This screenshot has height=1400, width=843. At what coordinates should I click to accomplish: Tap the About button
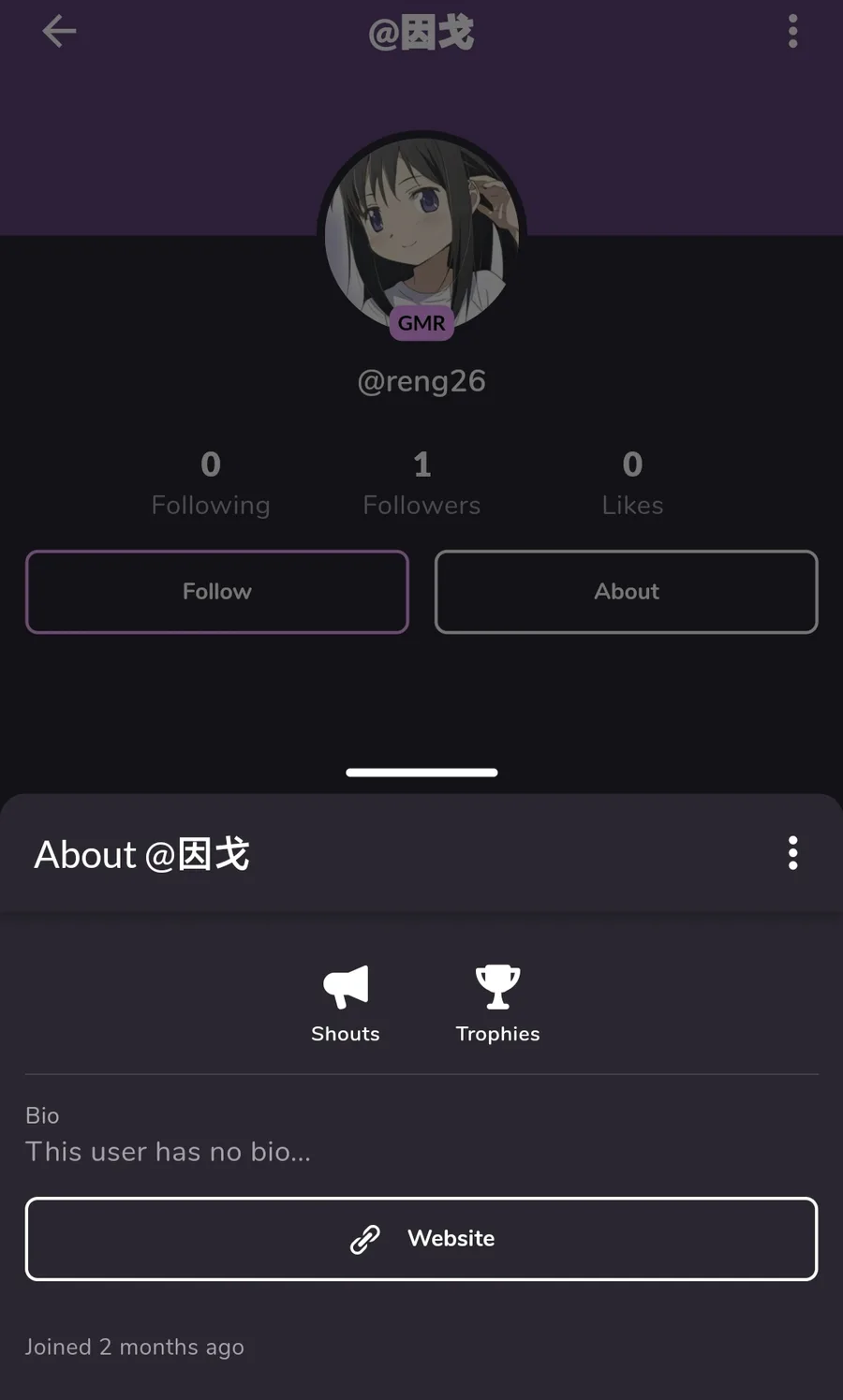626,592
